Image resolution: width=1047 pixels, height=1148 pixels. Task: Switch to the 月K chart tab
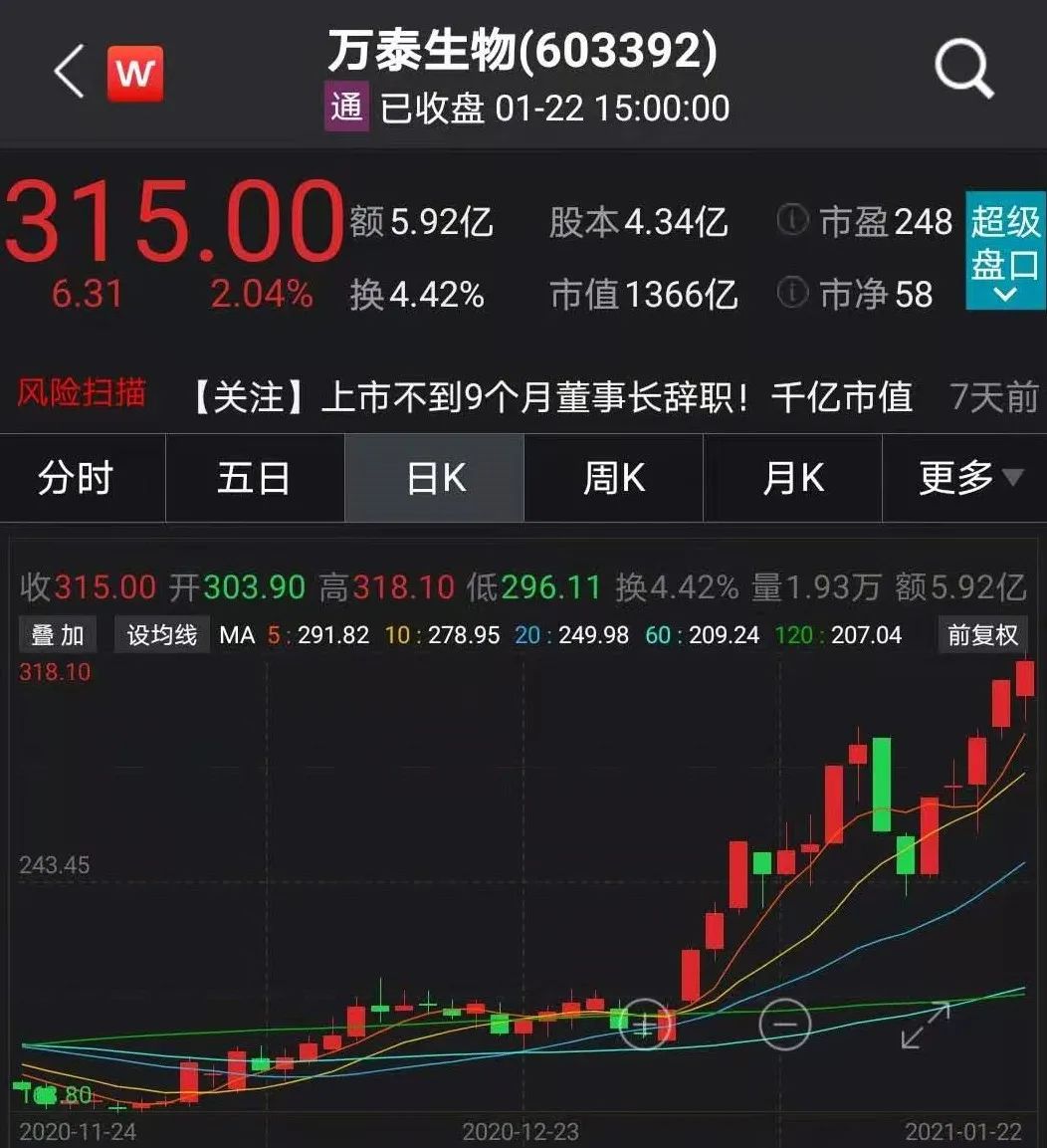[793, 478]
